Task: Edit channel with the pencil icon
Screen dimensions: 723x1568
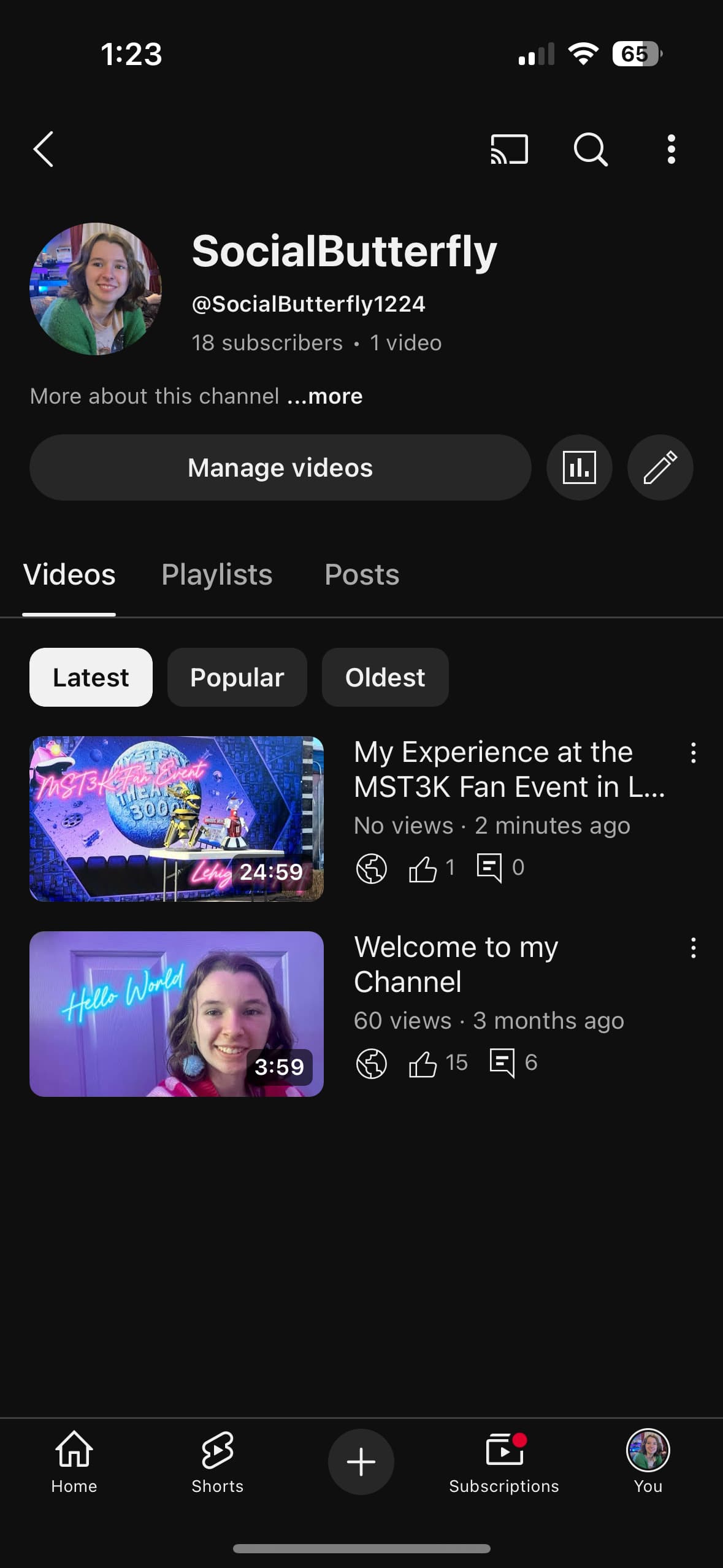Action: (x=660, y=467)
